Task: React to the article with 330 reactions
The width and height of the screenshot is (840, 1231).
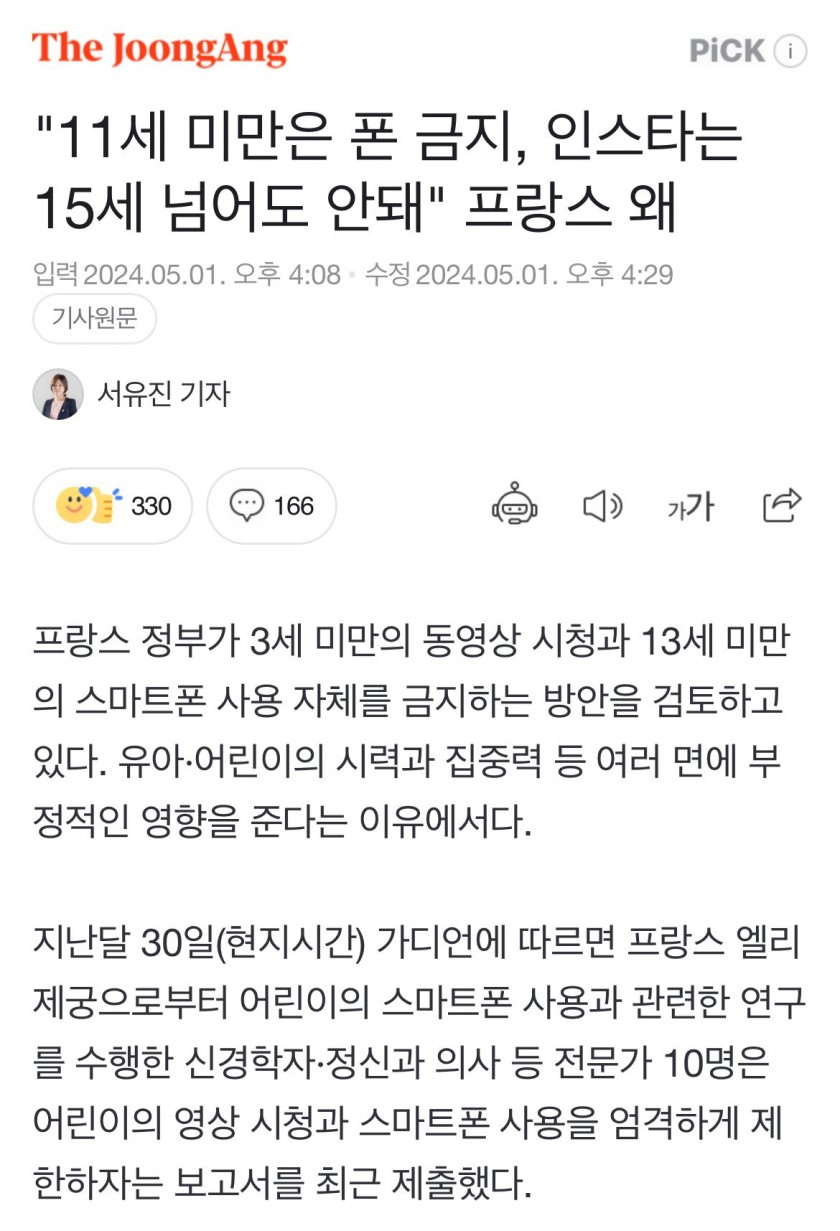Action: pyautogui.click(x=112, y=506)
